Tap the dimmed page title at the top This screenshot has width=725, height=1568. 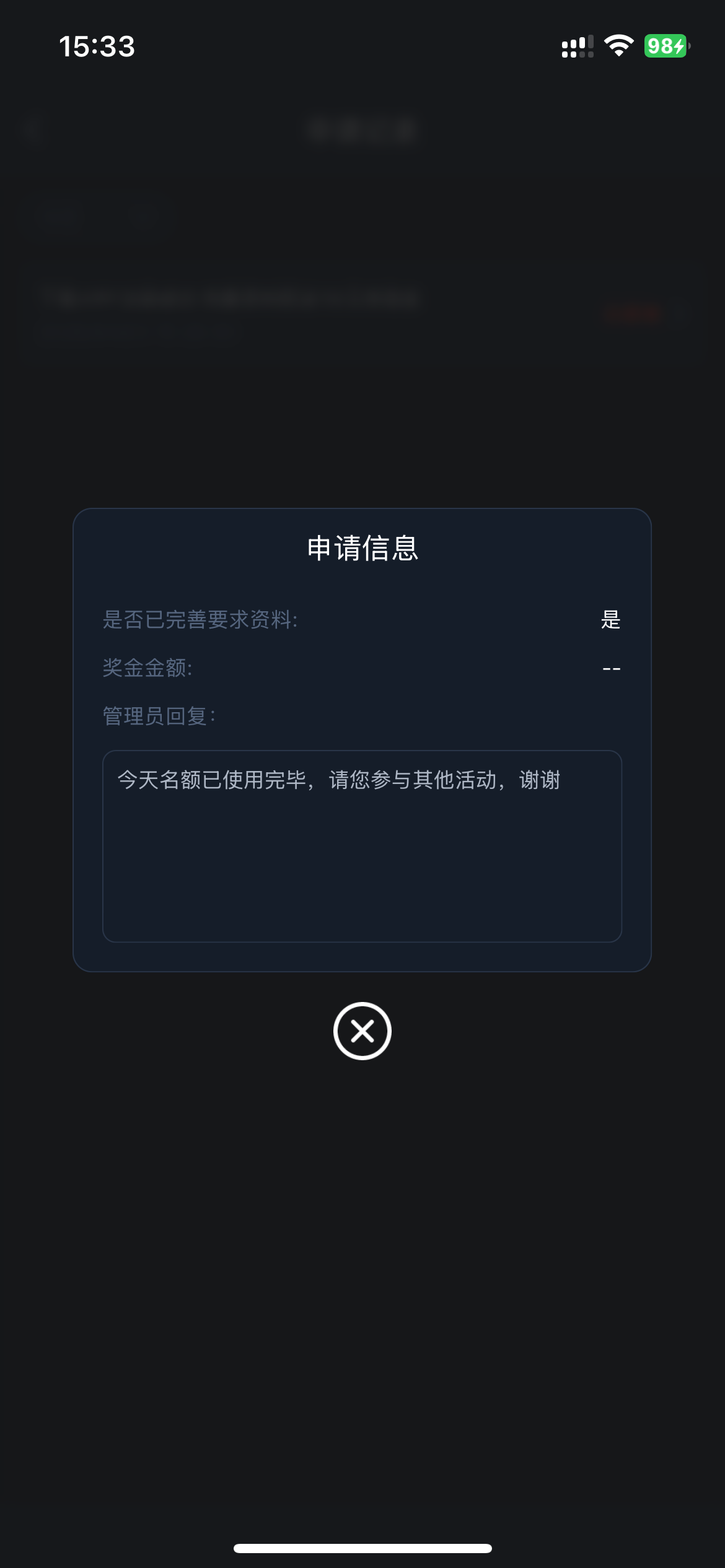pyautogui.click(x=362, y=131)
